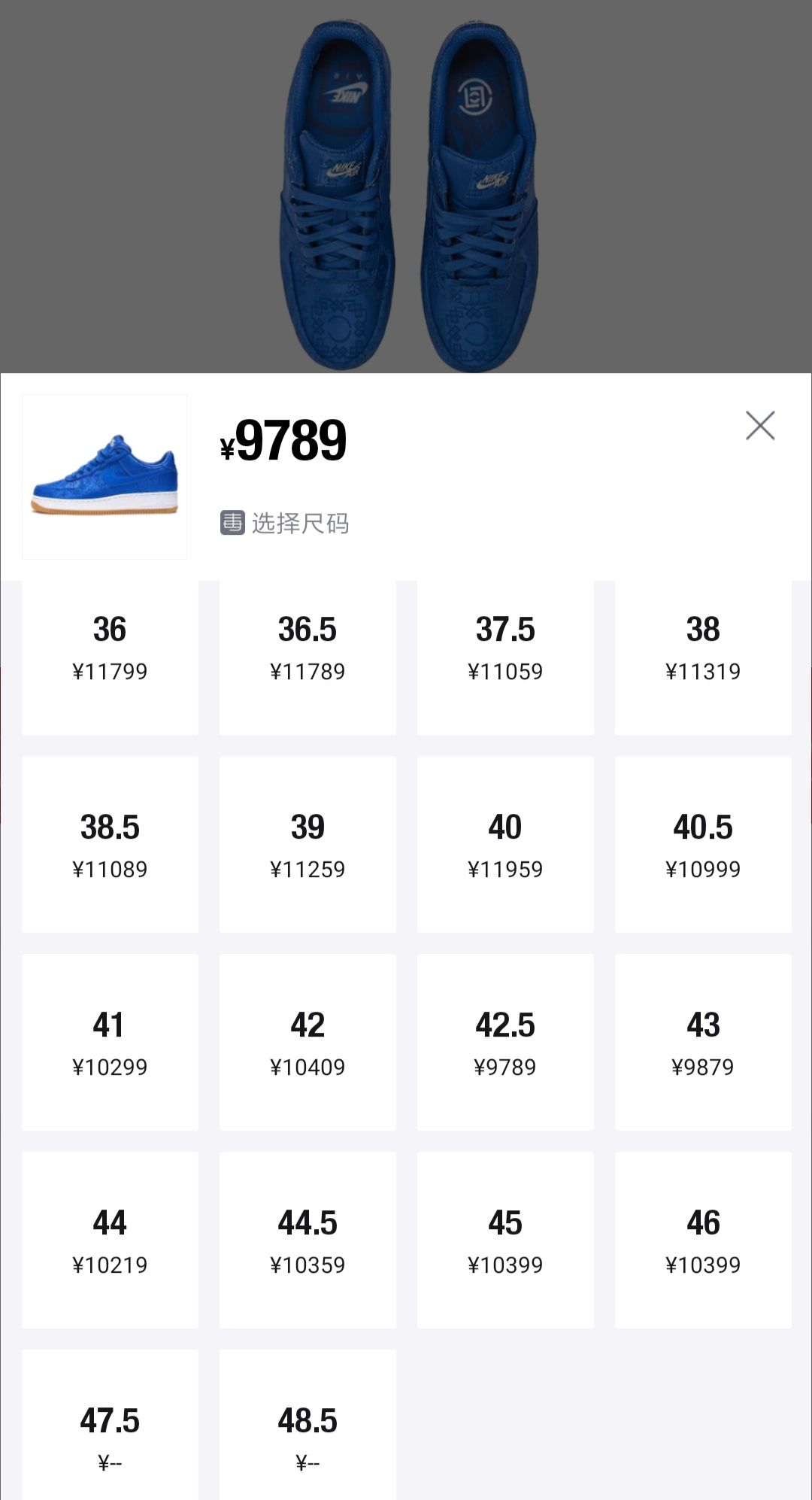Choose size 39 priced ¥11259
The image size is (812, 1500).
(x=308, y=849)
